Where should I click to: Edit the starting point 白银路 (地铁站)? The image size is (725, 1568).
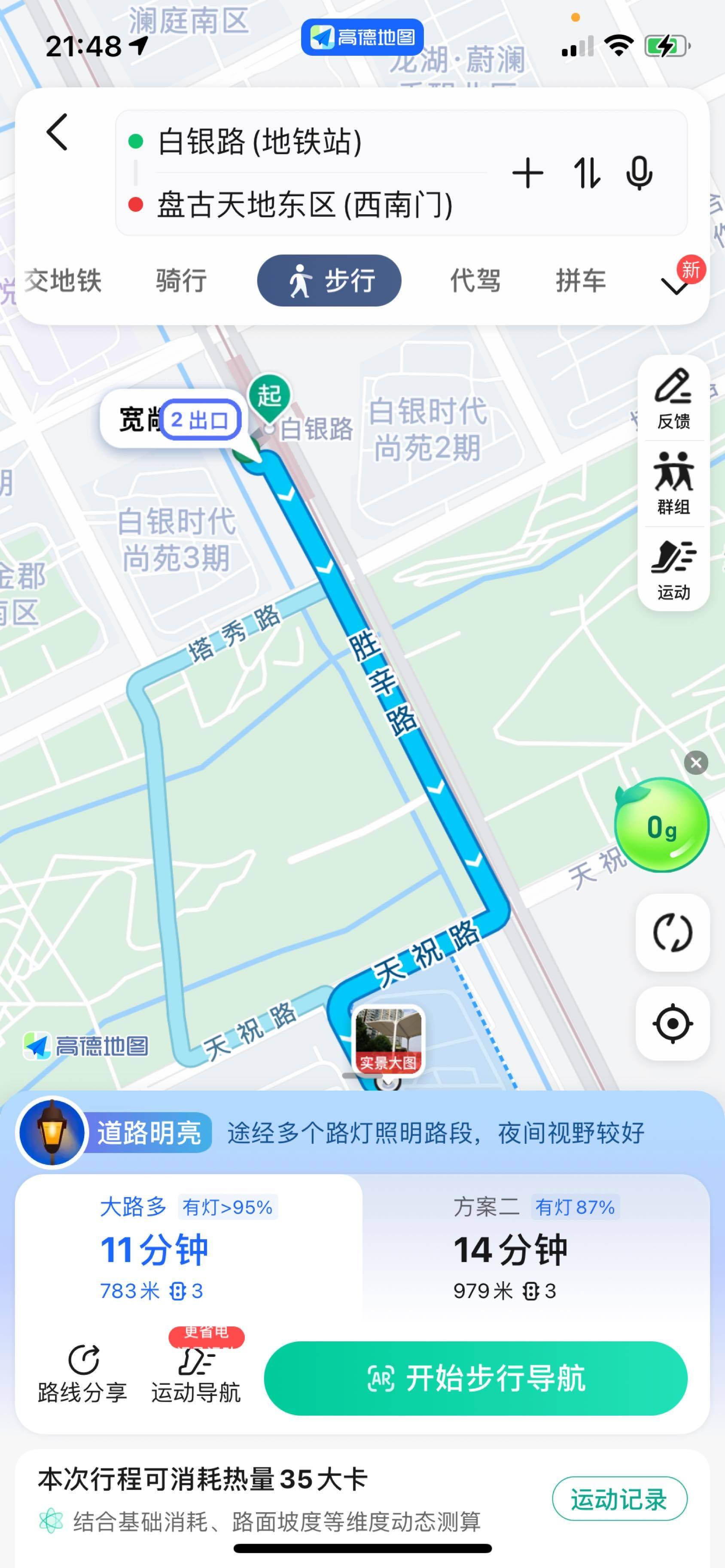pyautogui.click(x=259, y=142)
